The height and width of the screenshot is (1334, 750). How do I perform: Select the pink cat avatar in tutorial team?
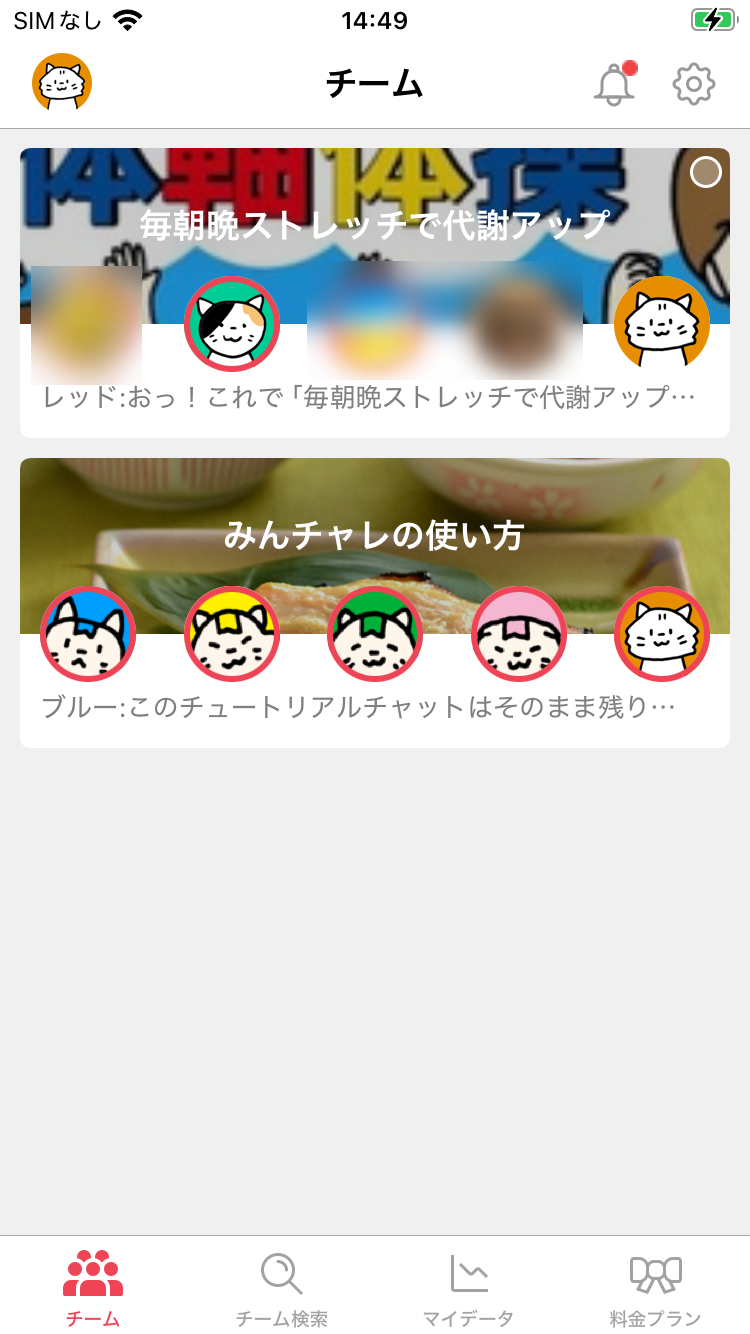(518, 634)
